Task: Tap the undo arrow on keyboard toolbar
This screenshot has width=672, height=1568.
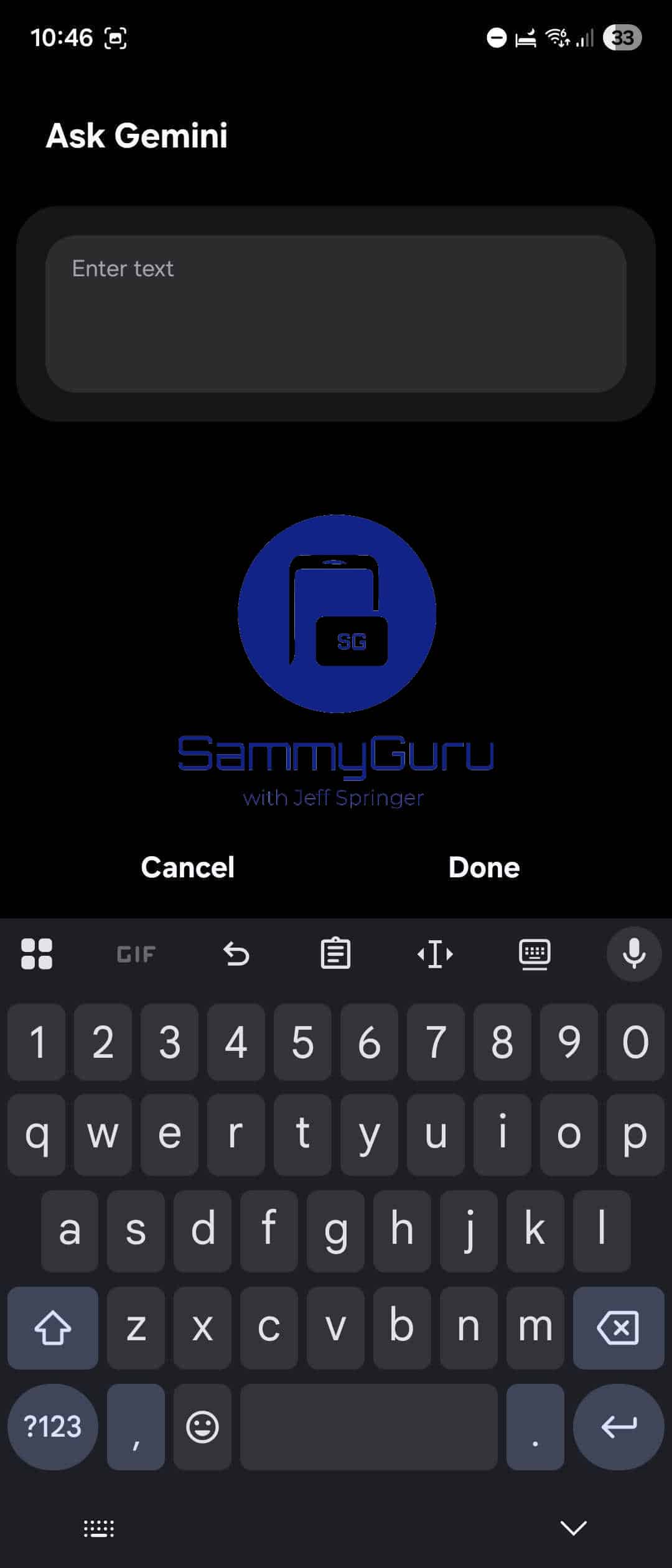Action: (x=236, y=953)
